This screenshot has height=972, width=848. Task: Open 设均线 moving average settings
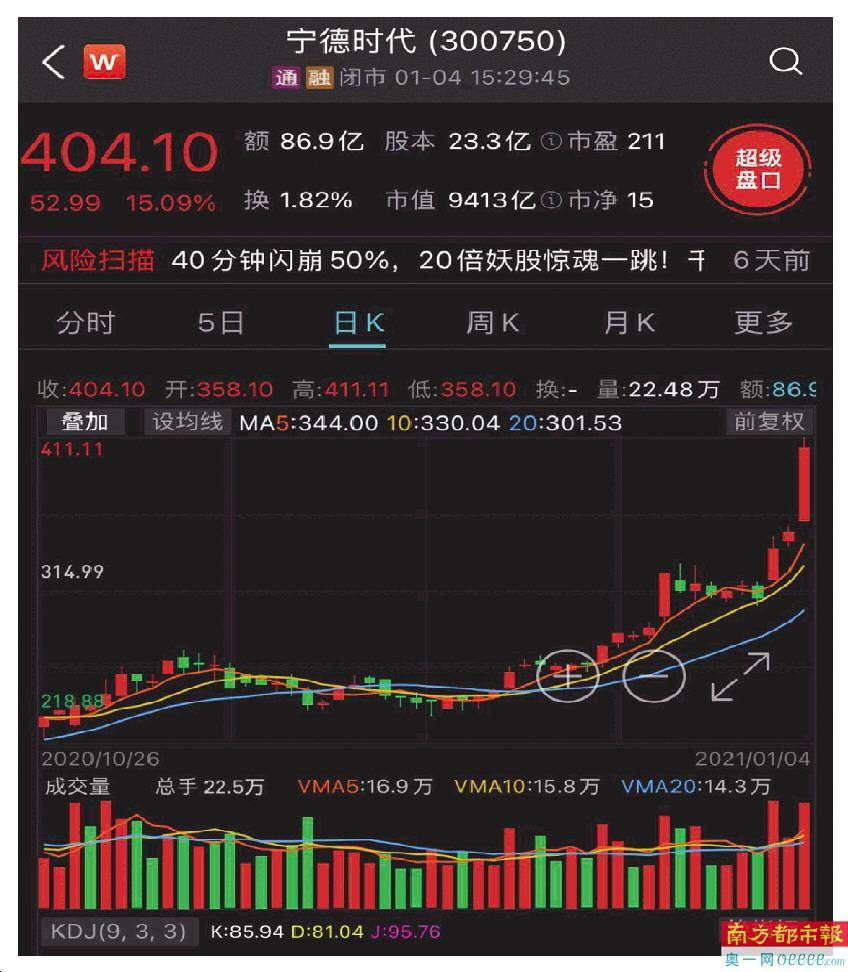pyautogui.click(x=187, y=422)
